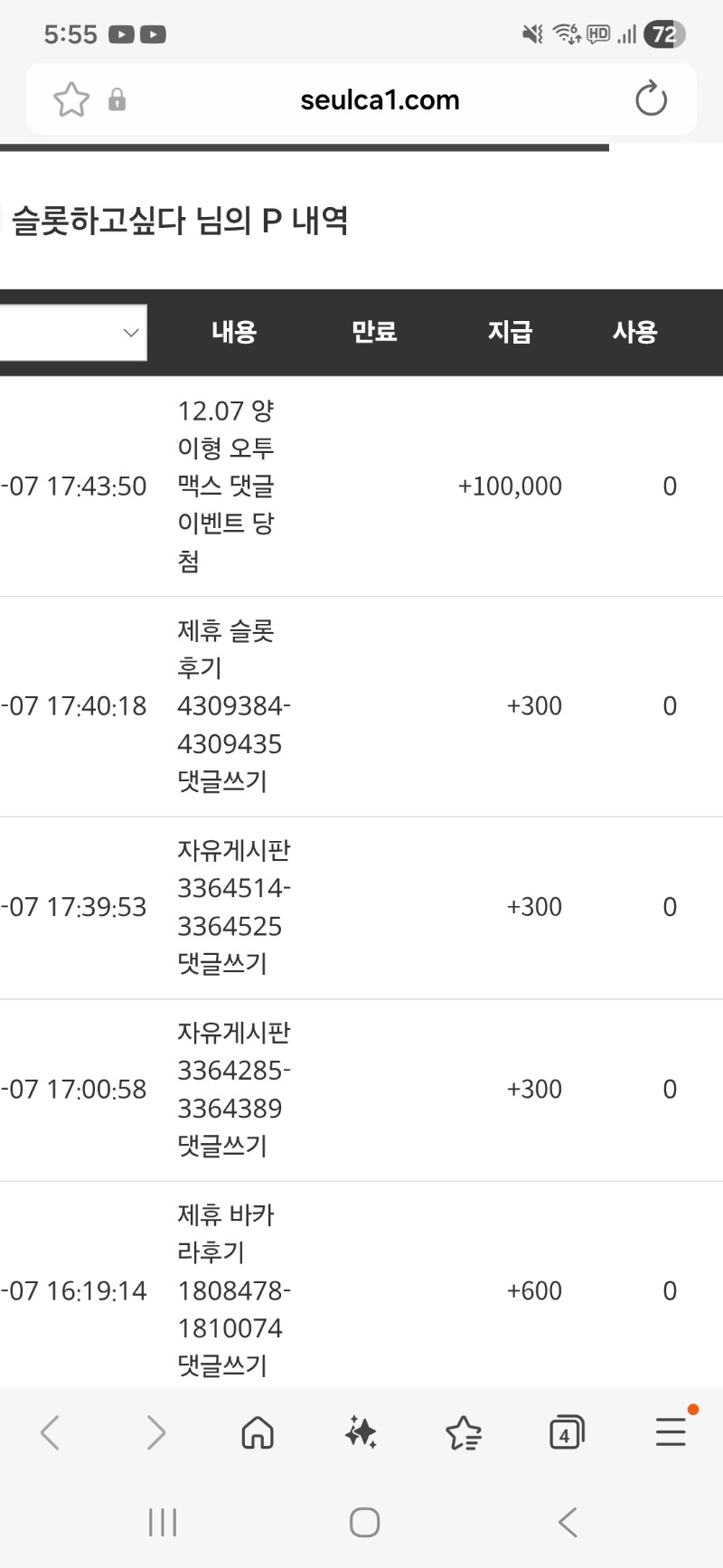Go forward to the next page
This screenshot has height=1568, width=723.
click(x=155, y=1432)
